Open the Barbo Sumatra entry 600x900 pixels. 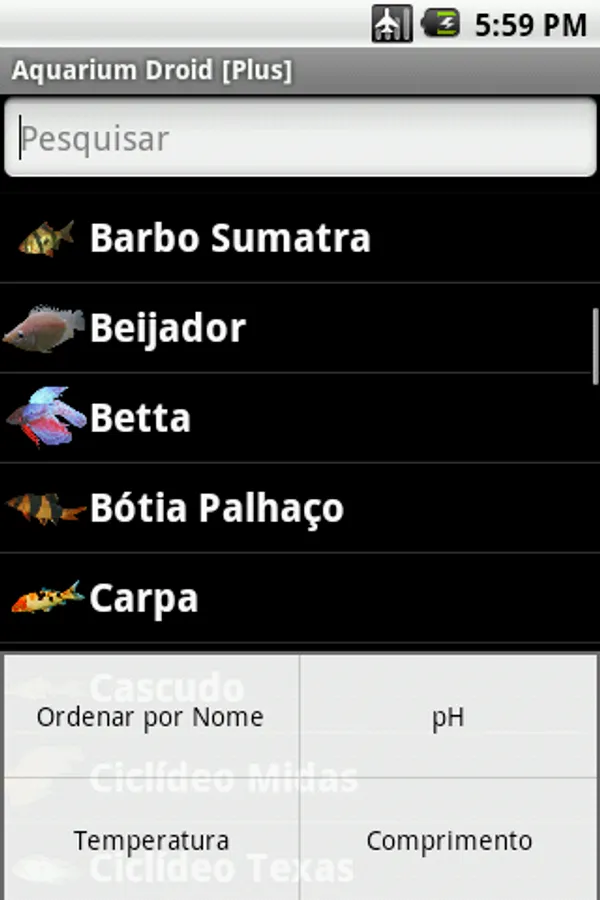pos(230,238)
